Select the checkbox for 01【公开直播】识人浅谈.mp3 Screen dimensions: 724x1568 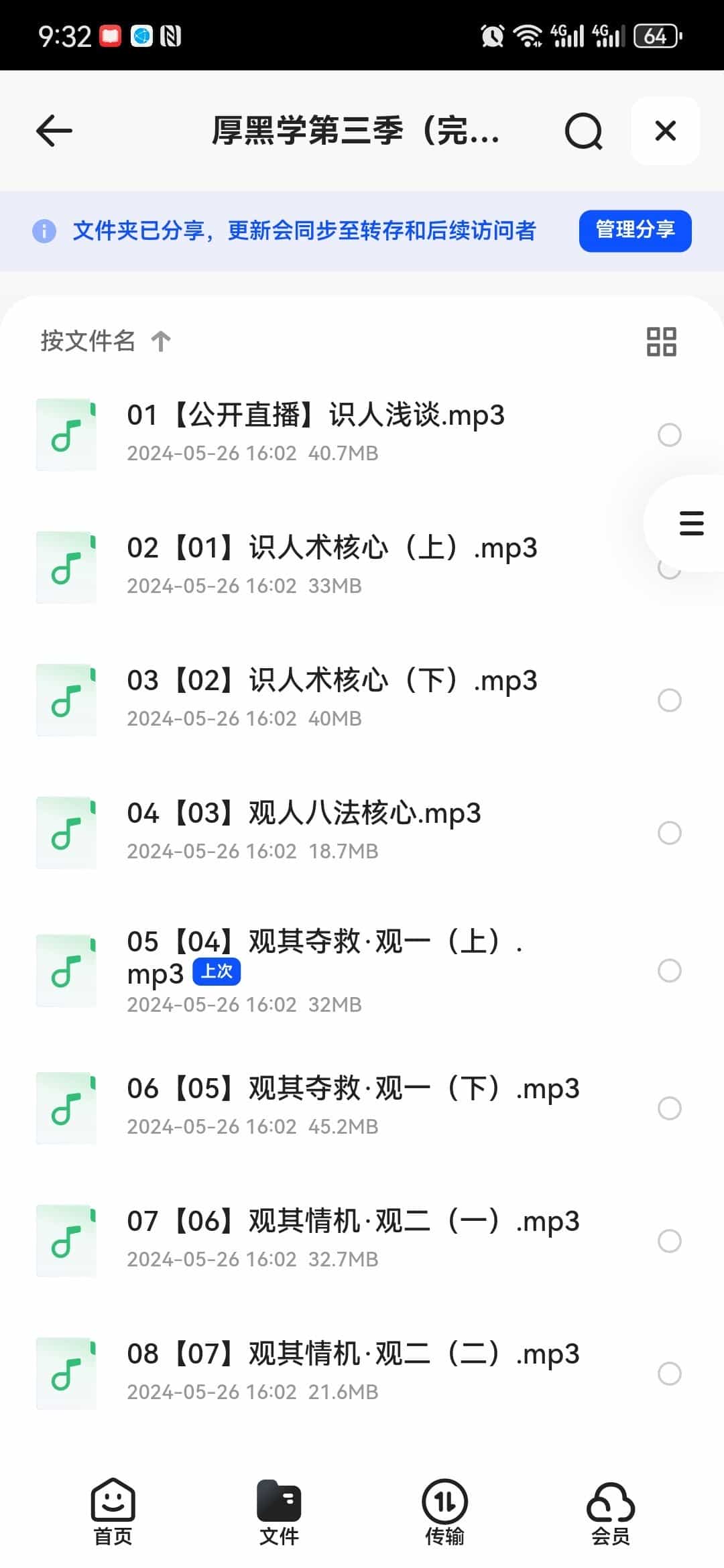(x=669, y=435)
